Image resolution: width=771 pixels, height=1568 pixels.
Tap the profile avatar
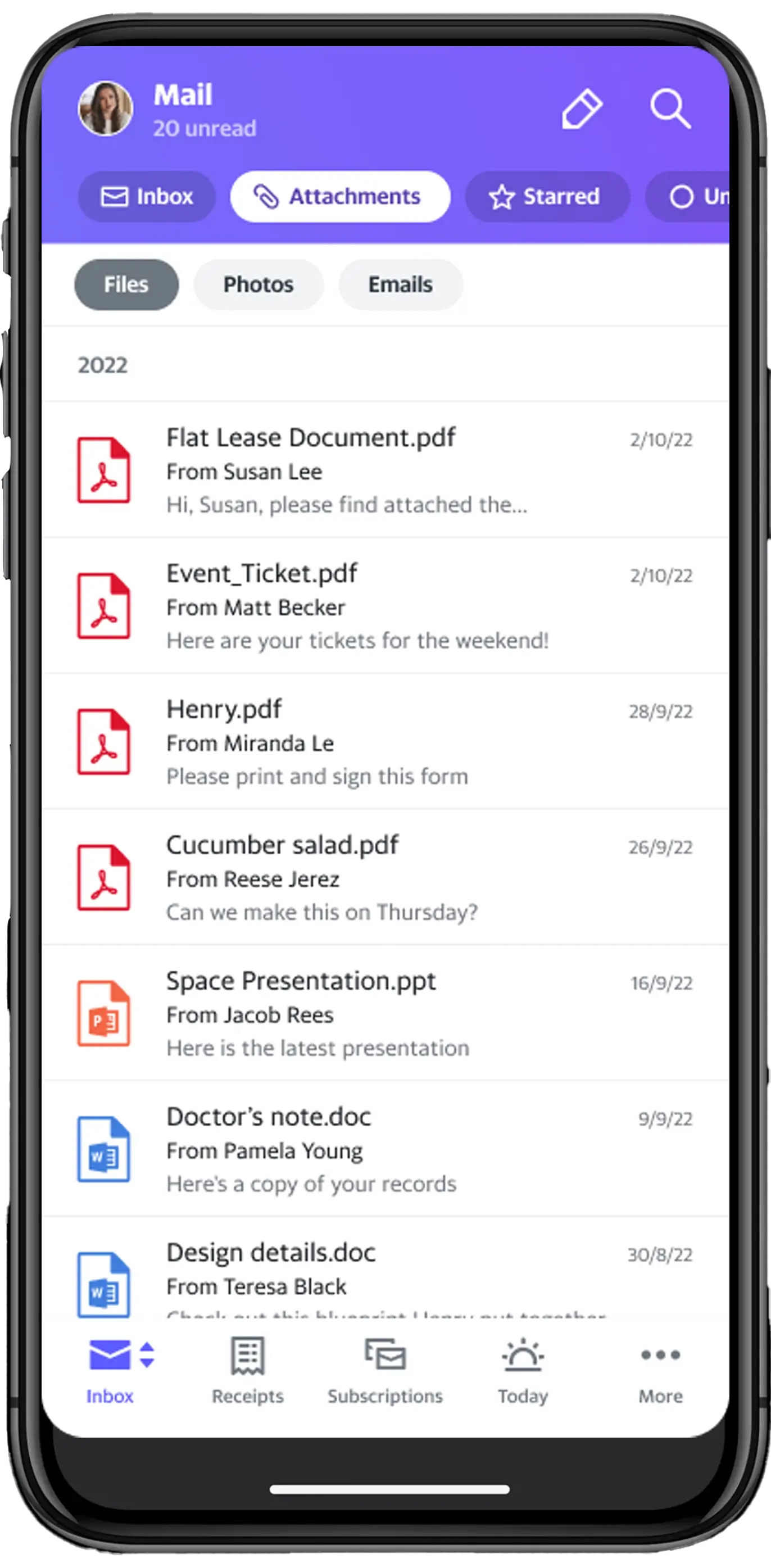pyautogui.click(x=106, y=108)
